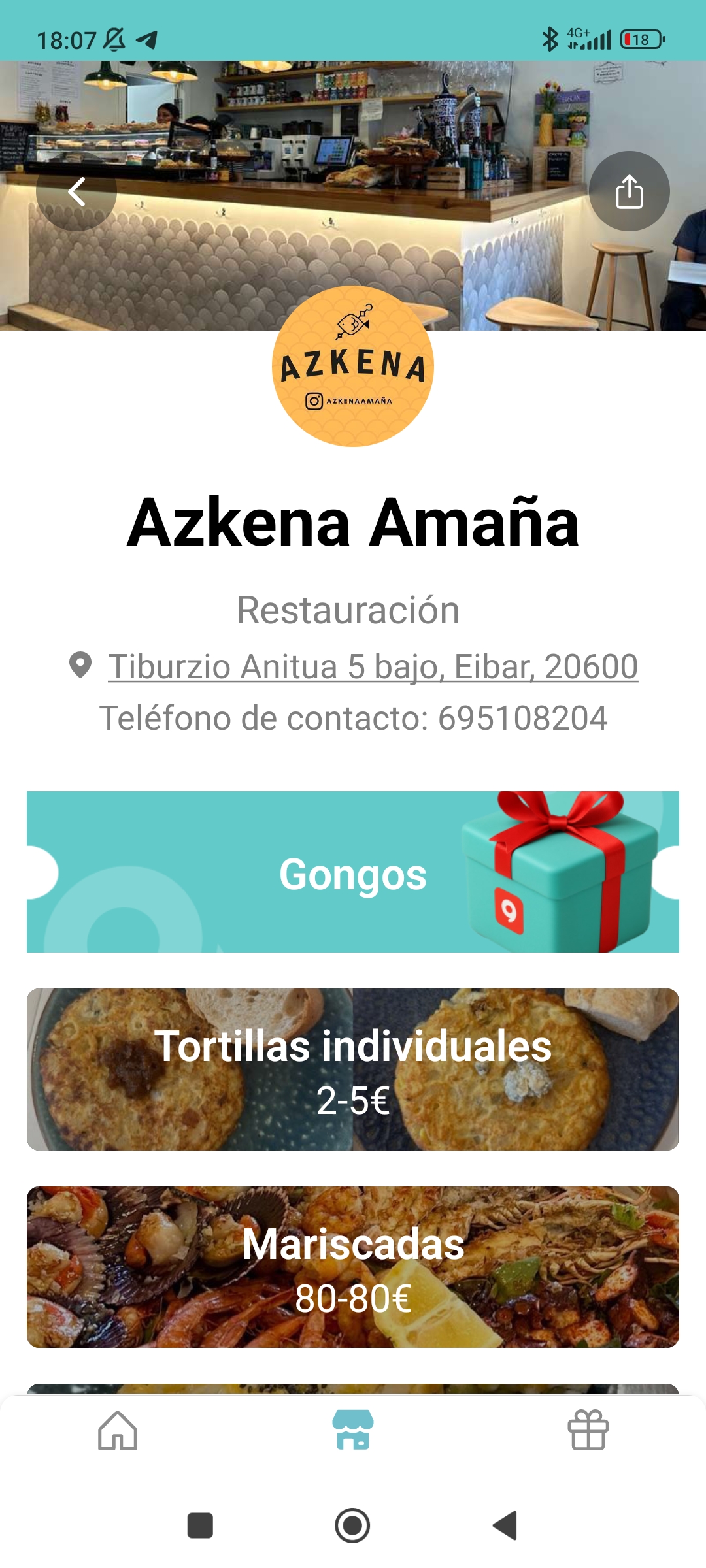The image size is (706, 1568).
Task: Switch to the home tab
Action: pyautogui.click(x=118, y=1431)
